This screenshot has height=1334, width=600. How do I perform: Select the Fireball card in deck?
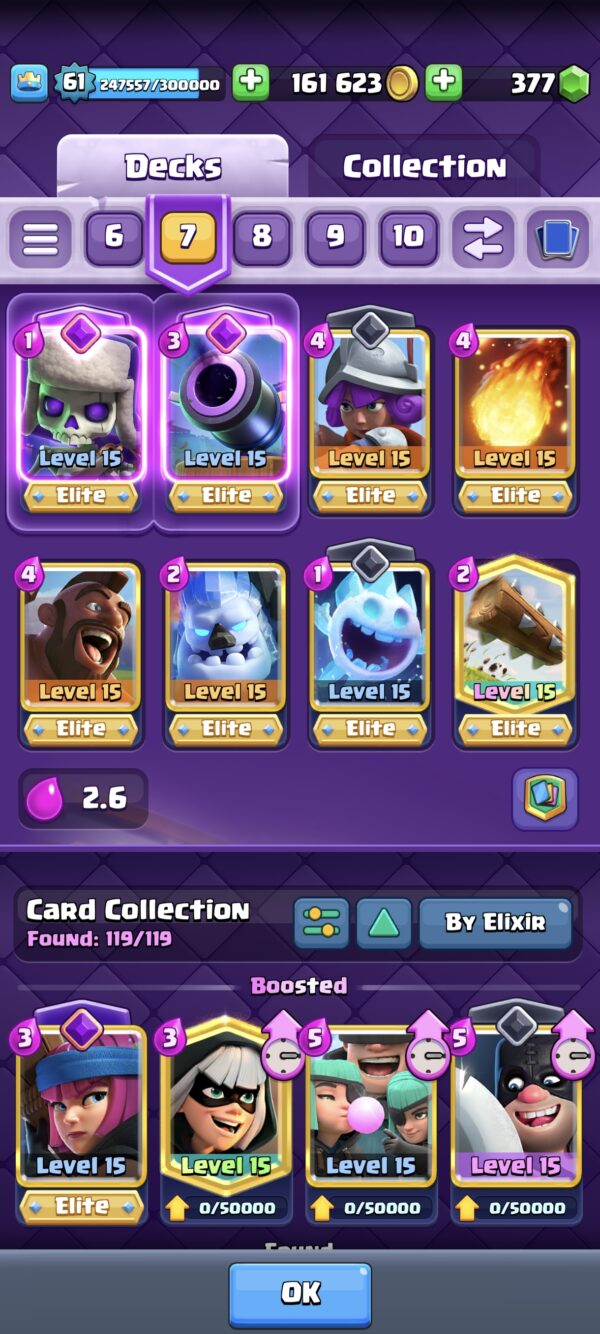click(x=515, y=420)
